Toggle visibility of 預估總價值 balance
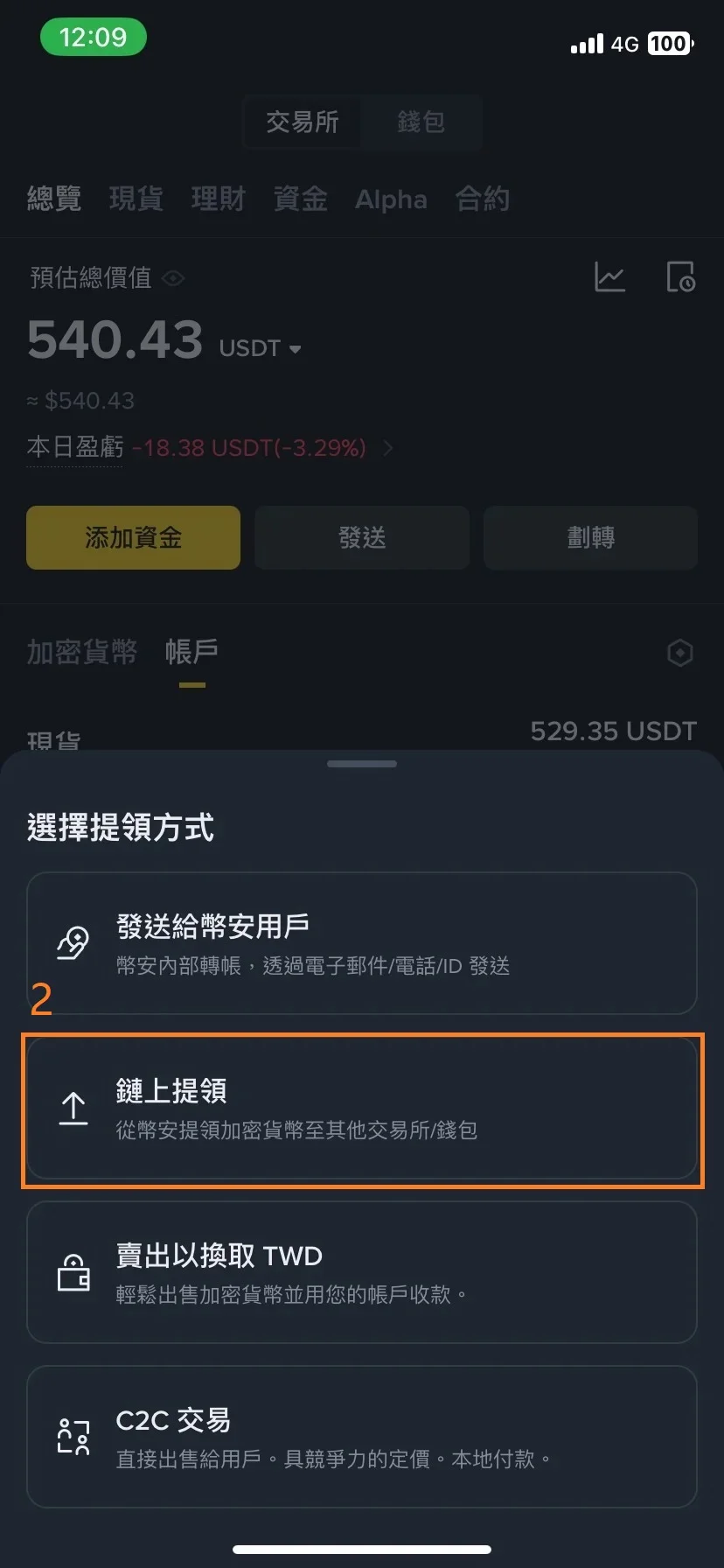Viewport: 724px width, 1568px height. pos(172,278)
